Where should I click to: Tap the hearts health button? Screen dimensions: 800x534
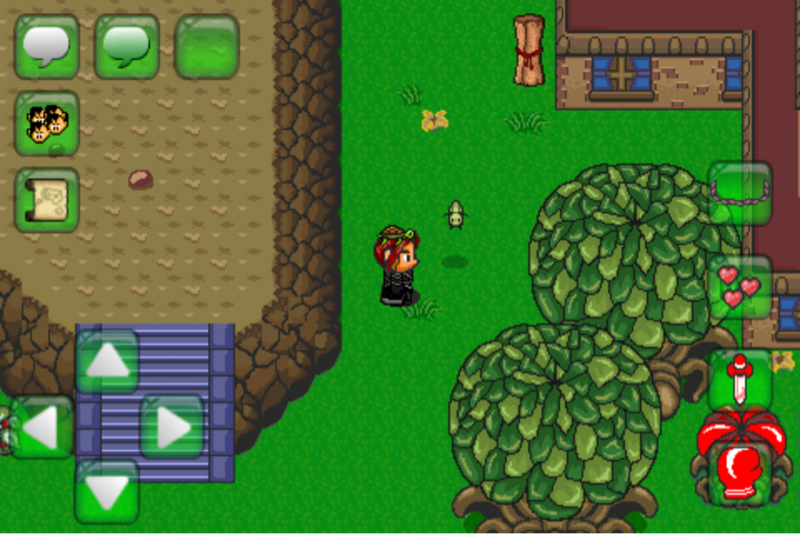coord(740,286)
